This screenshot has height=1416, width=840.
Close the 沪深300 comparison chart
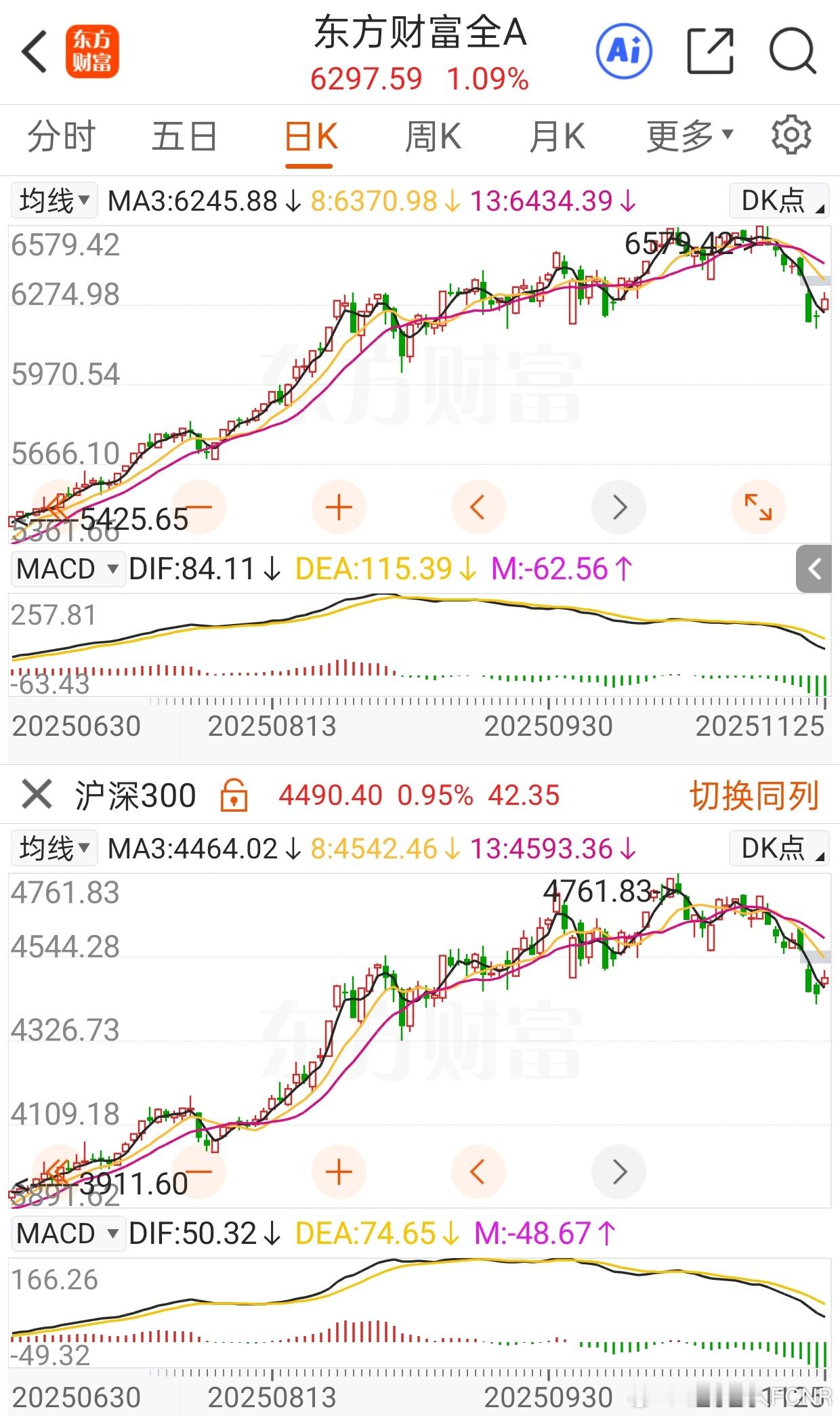click(x=37, y=794)
